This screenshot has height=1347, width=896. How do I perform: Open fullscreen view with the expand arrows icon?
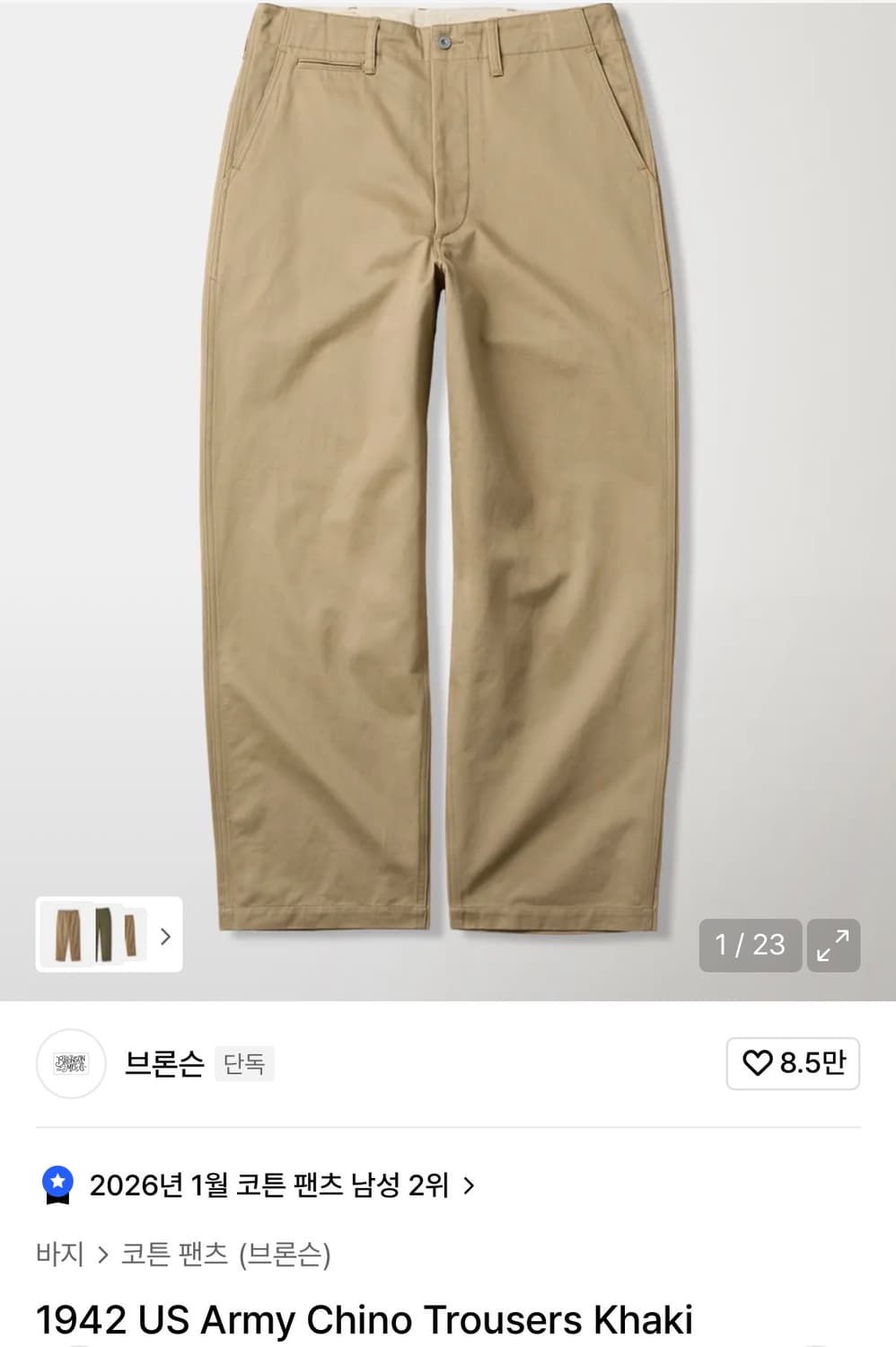833,946
